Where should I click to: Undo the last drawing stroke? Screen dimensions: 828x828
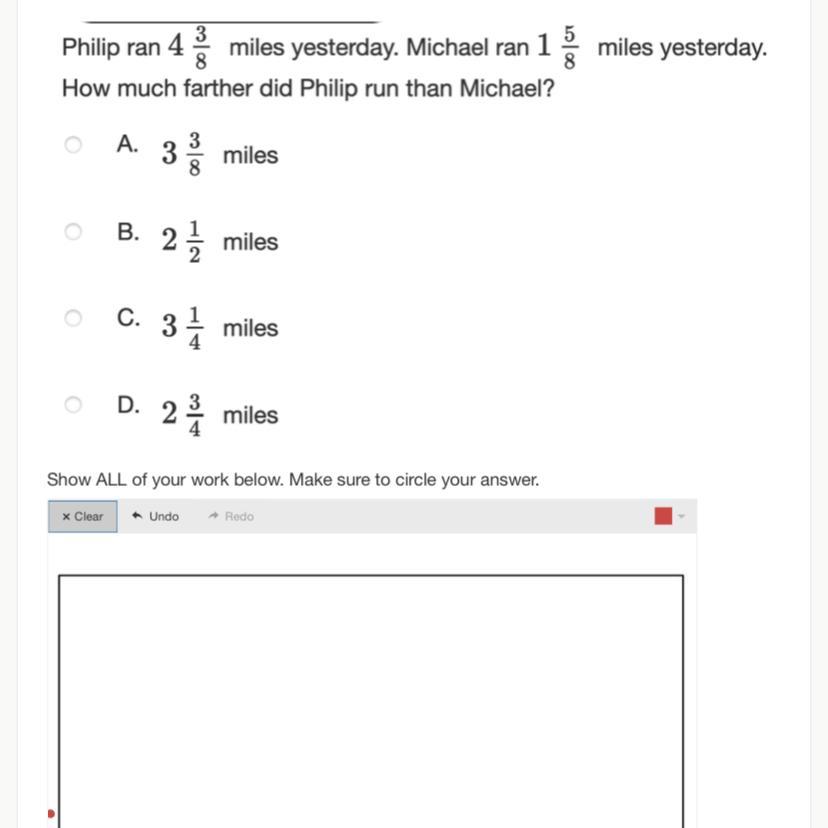156,517
